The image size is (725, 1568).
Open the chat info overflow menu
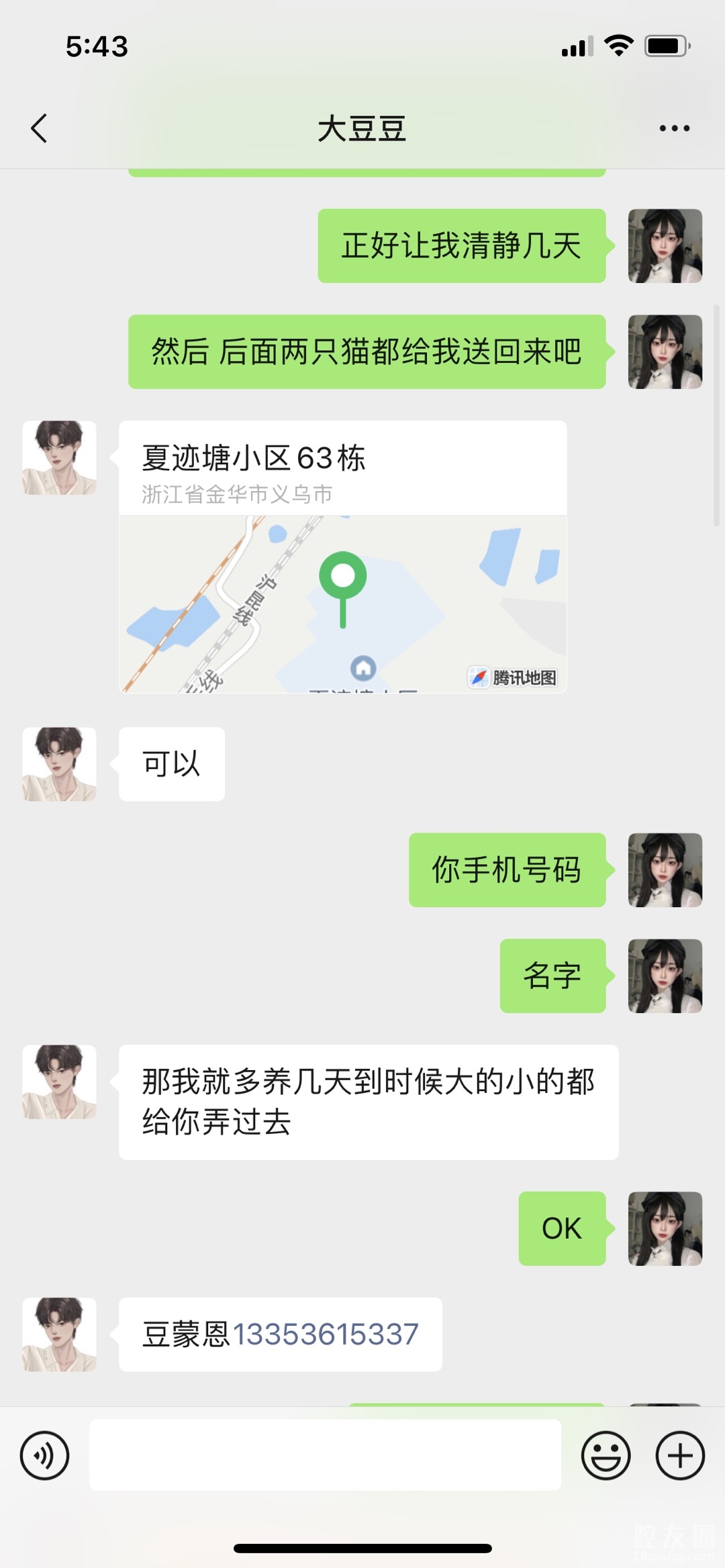[674, 128]
